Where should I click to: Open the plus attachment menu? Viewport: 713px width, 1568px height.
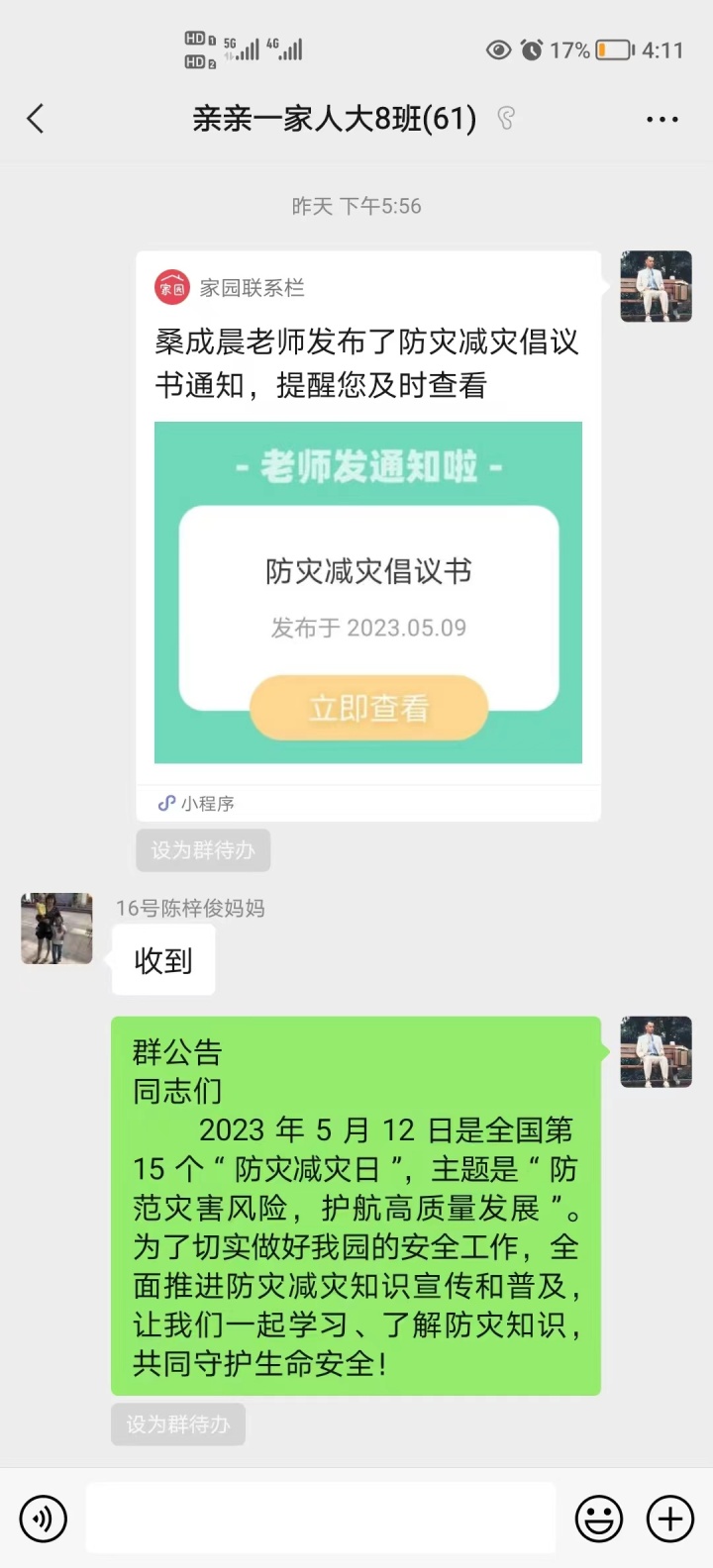coord(670,1519)
